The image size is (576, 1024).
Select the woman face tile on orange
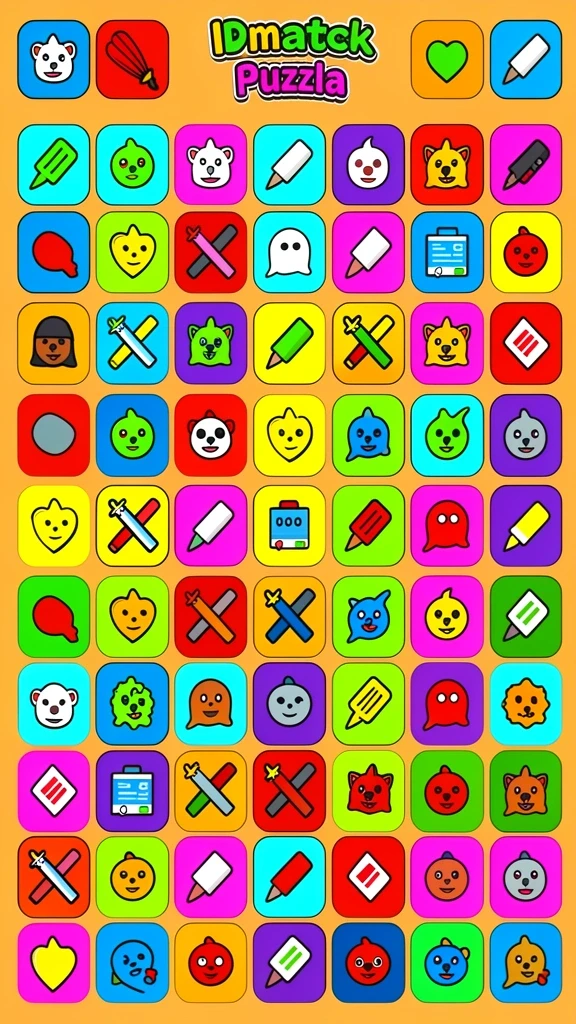tap(54, 344)
